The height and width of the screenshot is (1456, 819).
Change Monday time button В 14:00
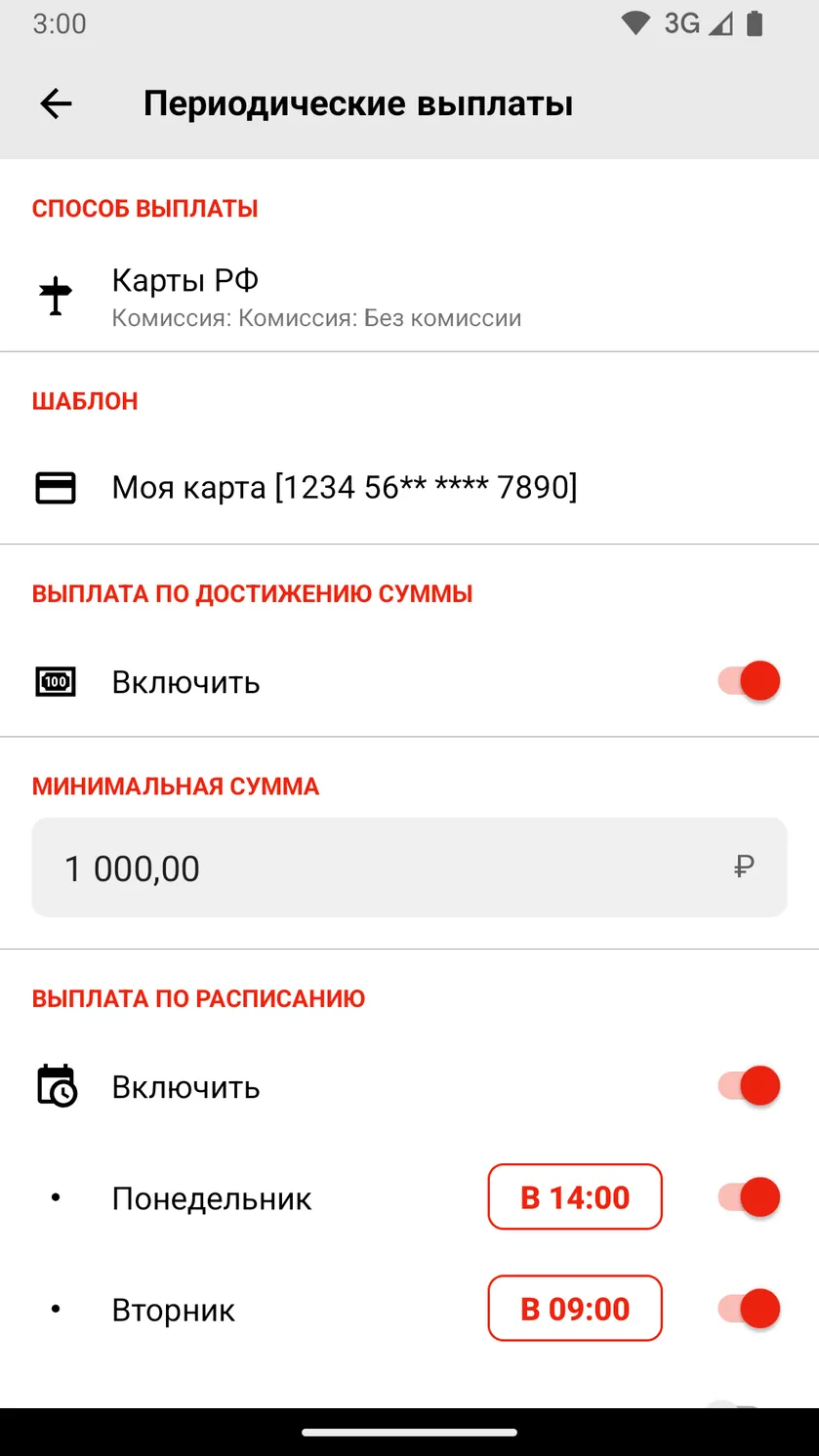(x=575, y=1197)
